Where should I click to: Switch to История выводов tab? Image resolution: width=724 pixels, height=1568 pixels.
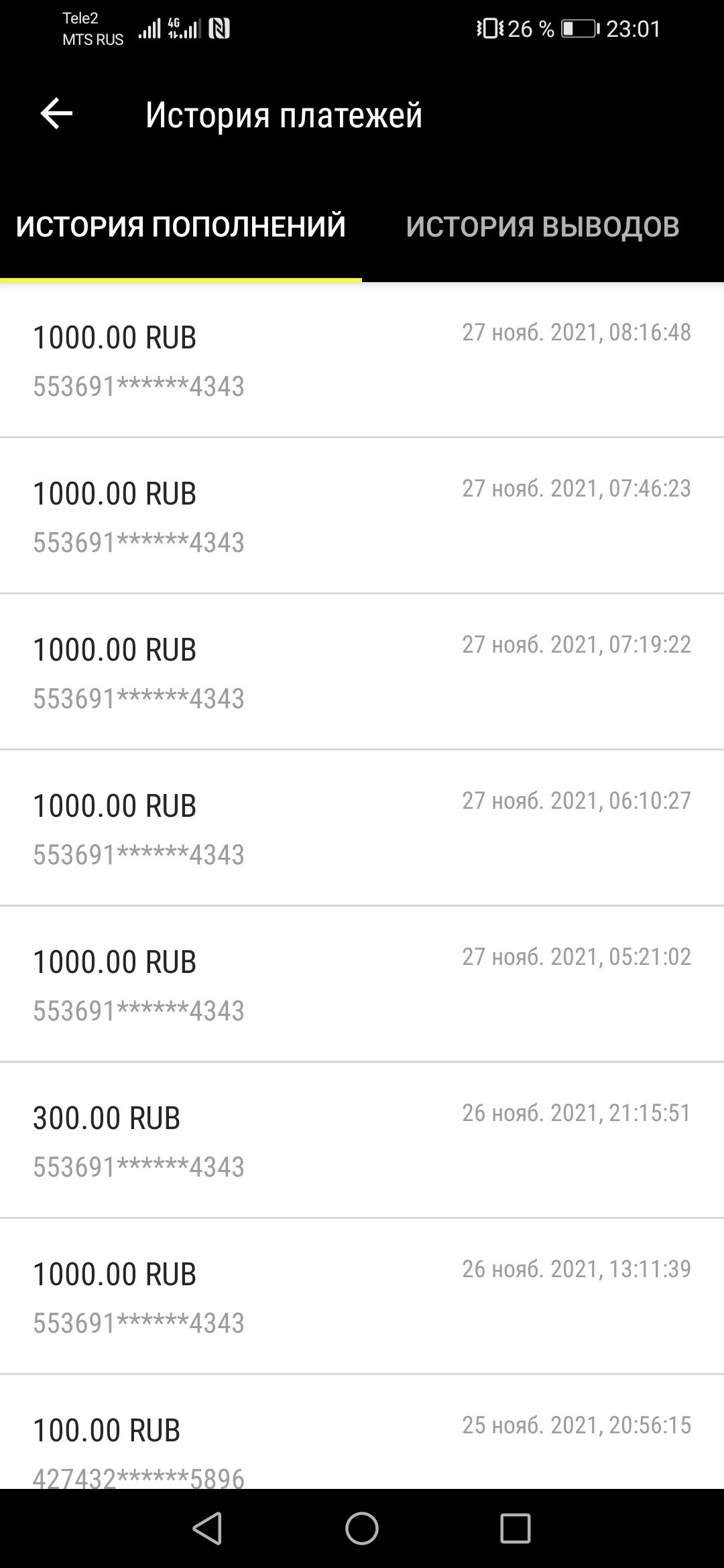tap(543, 226)
